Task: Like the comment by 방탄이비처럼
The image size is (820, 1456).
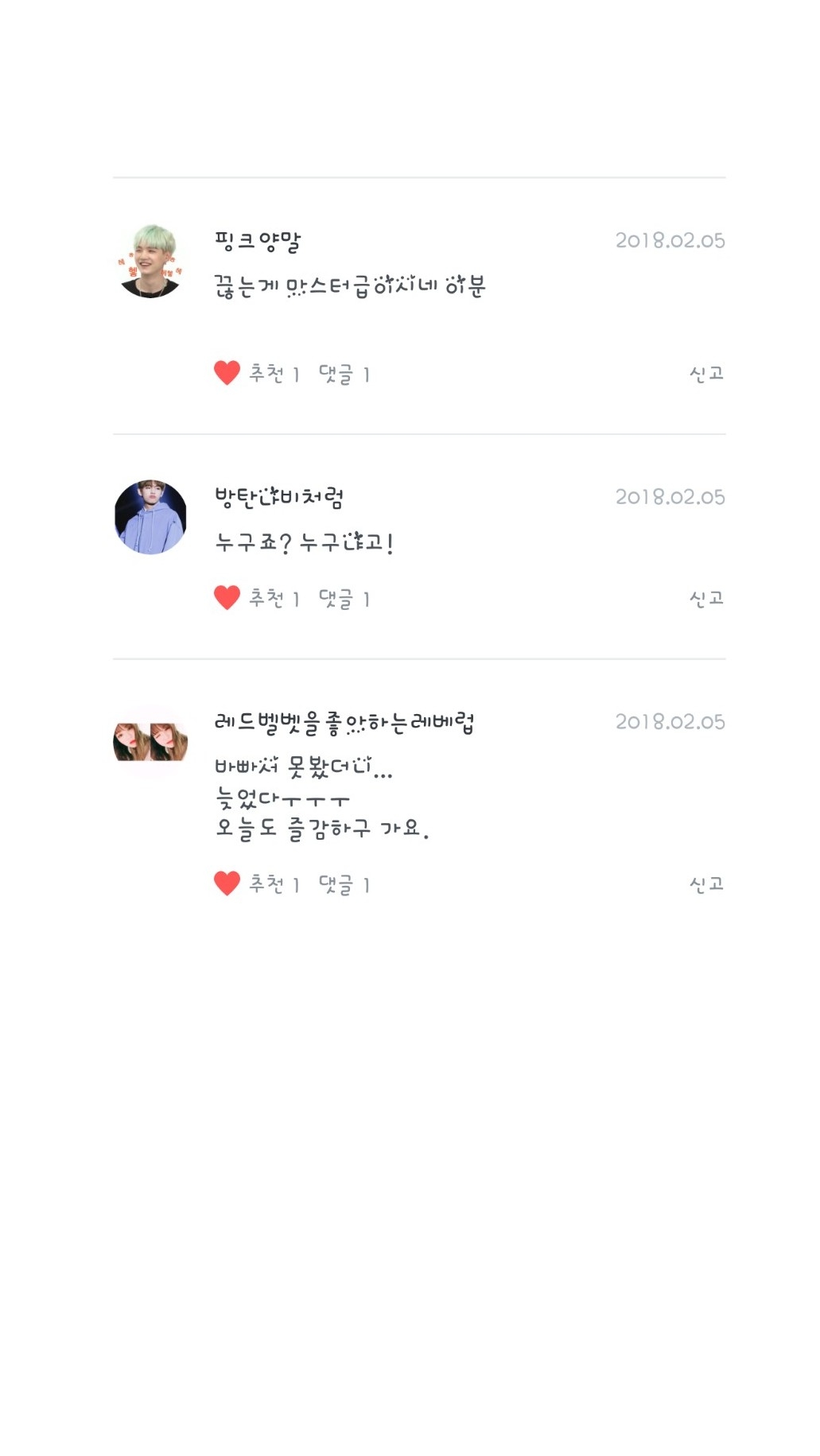Action: [x=227, y=598]
